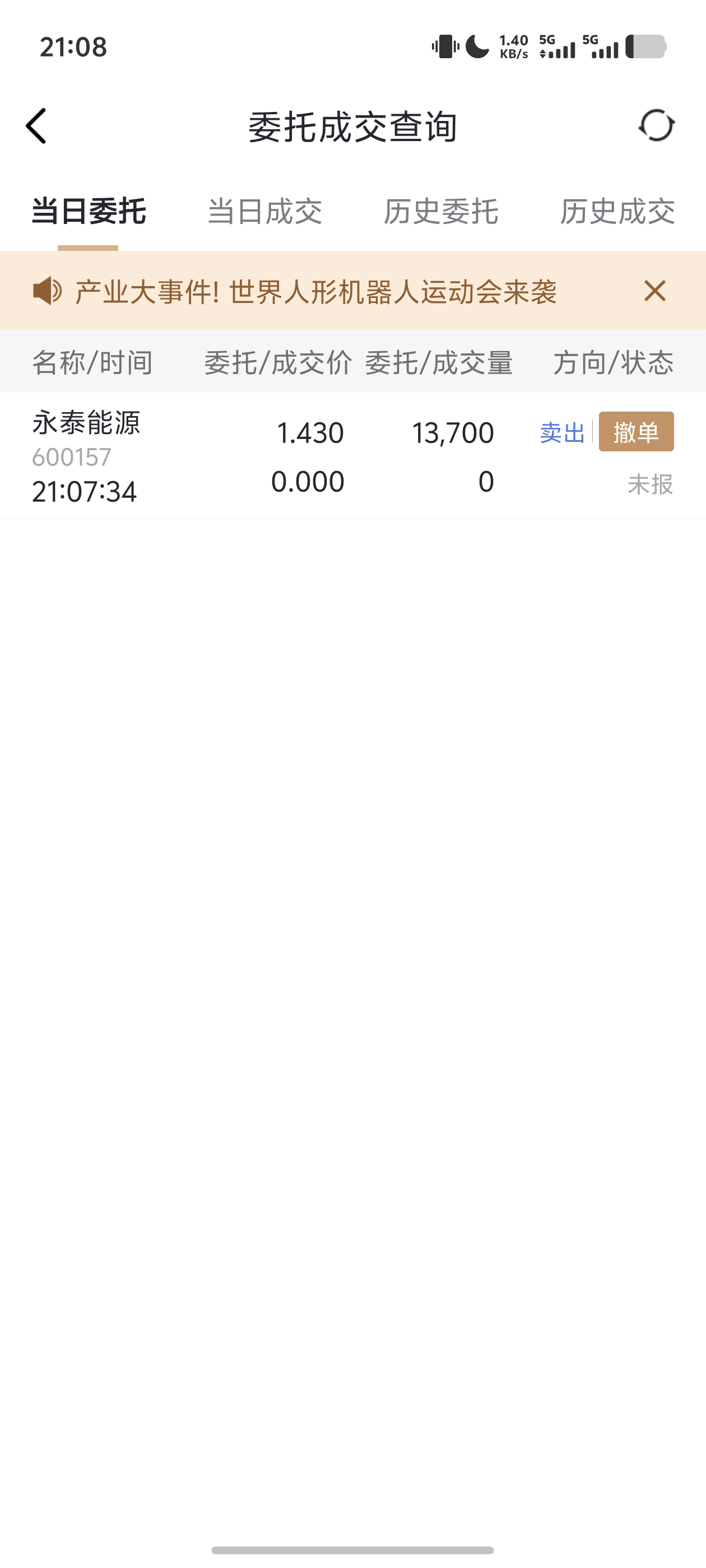Refresh the order query list

tap(656, 126)
